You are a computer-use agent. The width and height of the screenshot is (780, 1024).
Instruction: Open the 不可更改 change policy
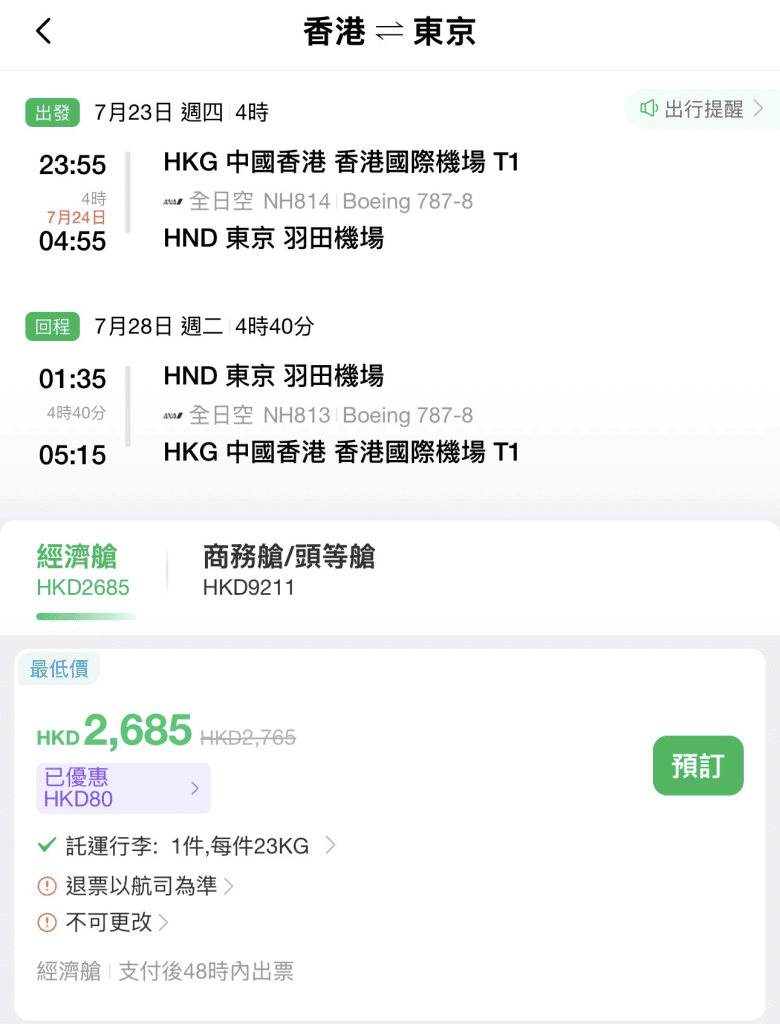(108, 922)
